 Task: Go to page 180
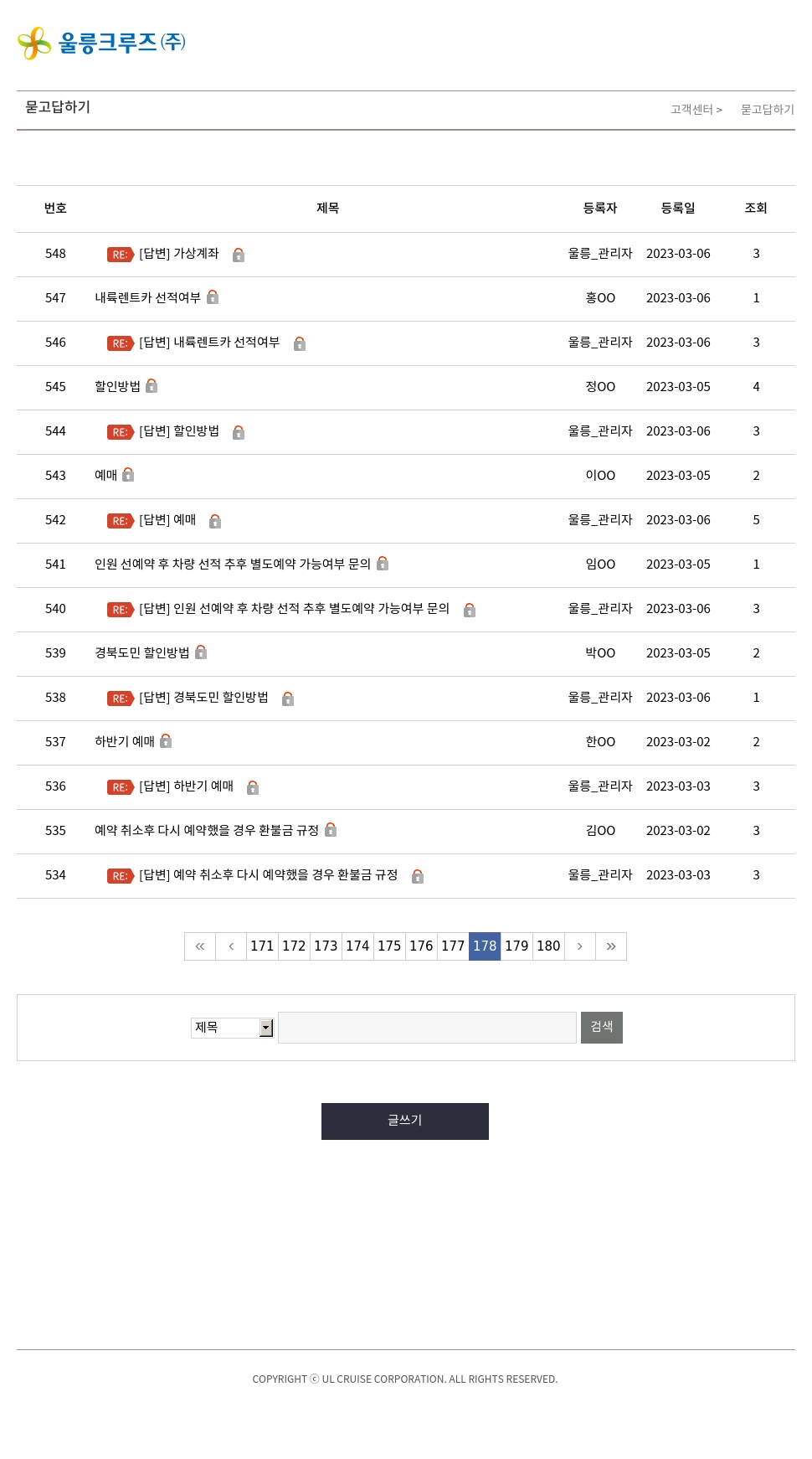(548, 946)
